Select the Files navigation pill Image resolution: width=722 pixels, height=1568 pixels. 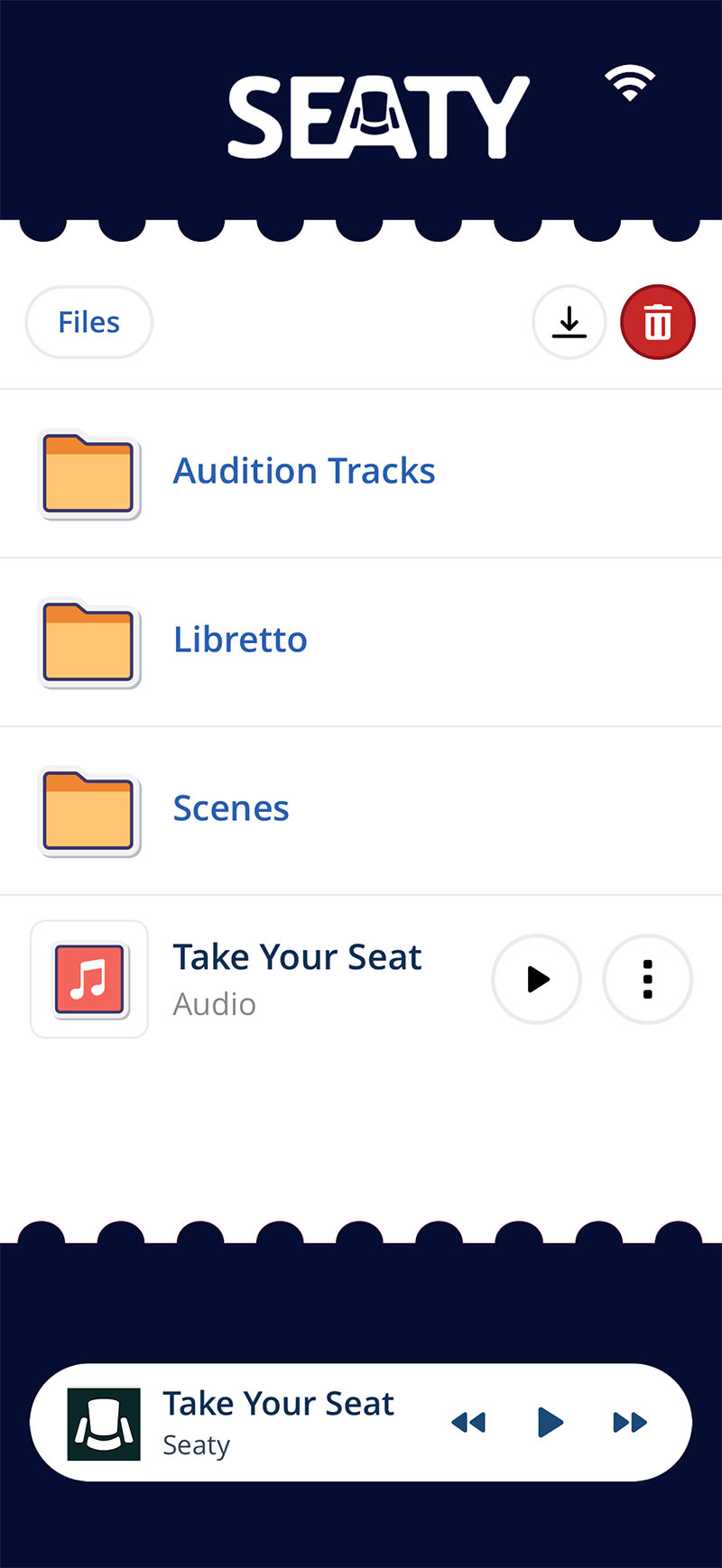[x=88, y=322]
